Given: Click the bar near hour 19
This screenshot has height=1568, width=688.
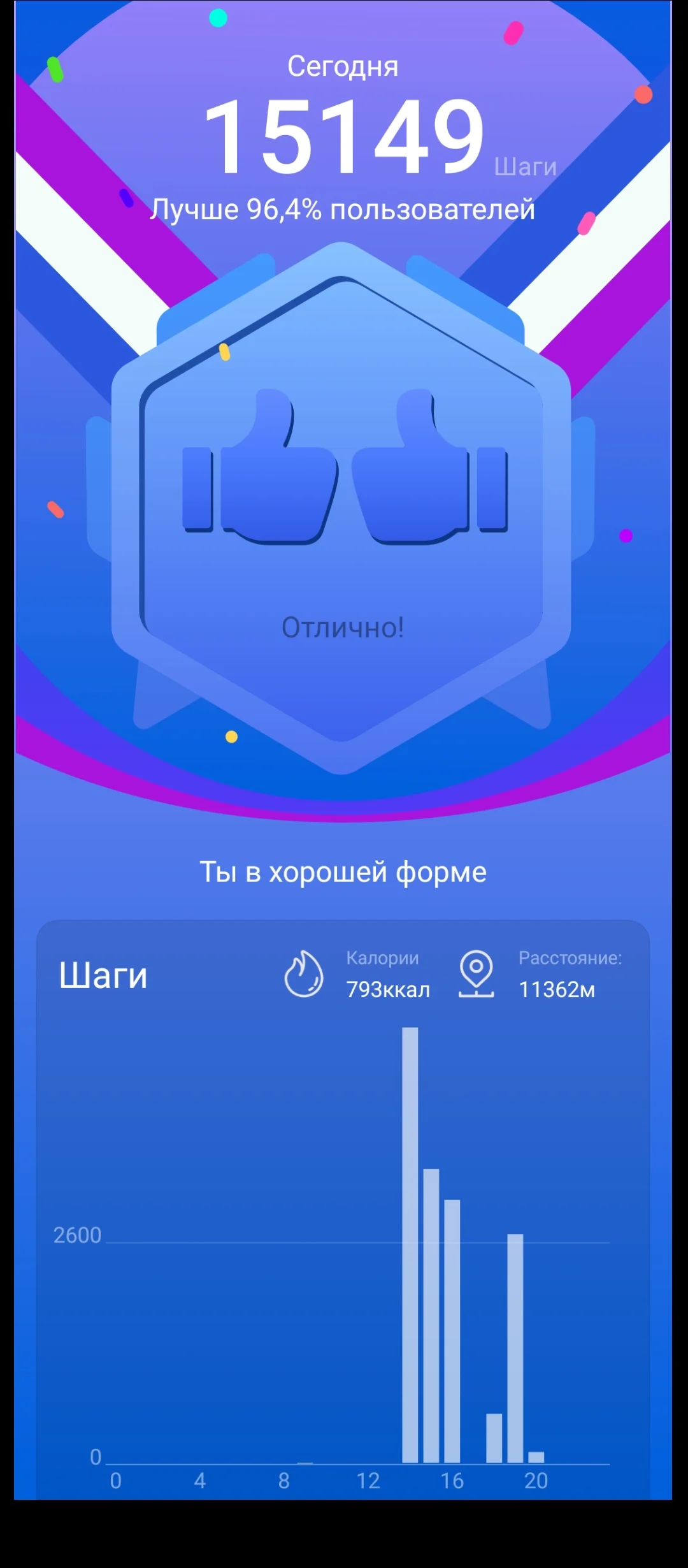Looking at the screenshot, I should pos(515,1339).
